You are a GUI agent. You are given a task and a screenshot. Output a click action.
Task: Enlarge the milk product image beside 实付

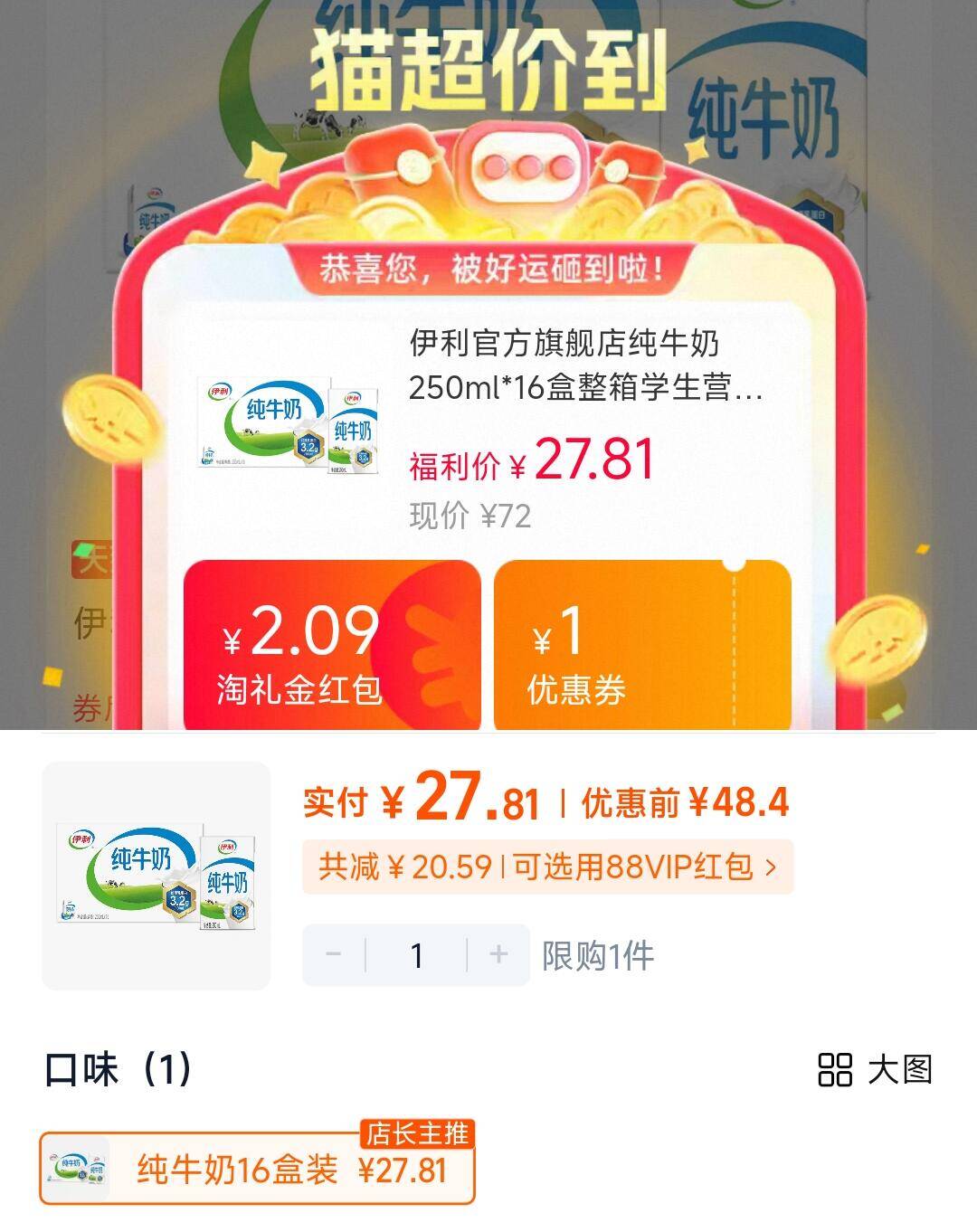[x=157, y=876]
